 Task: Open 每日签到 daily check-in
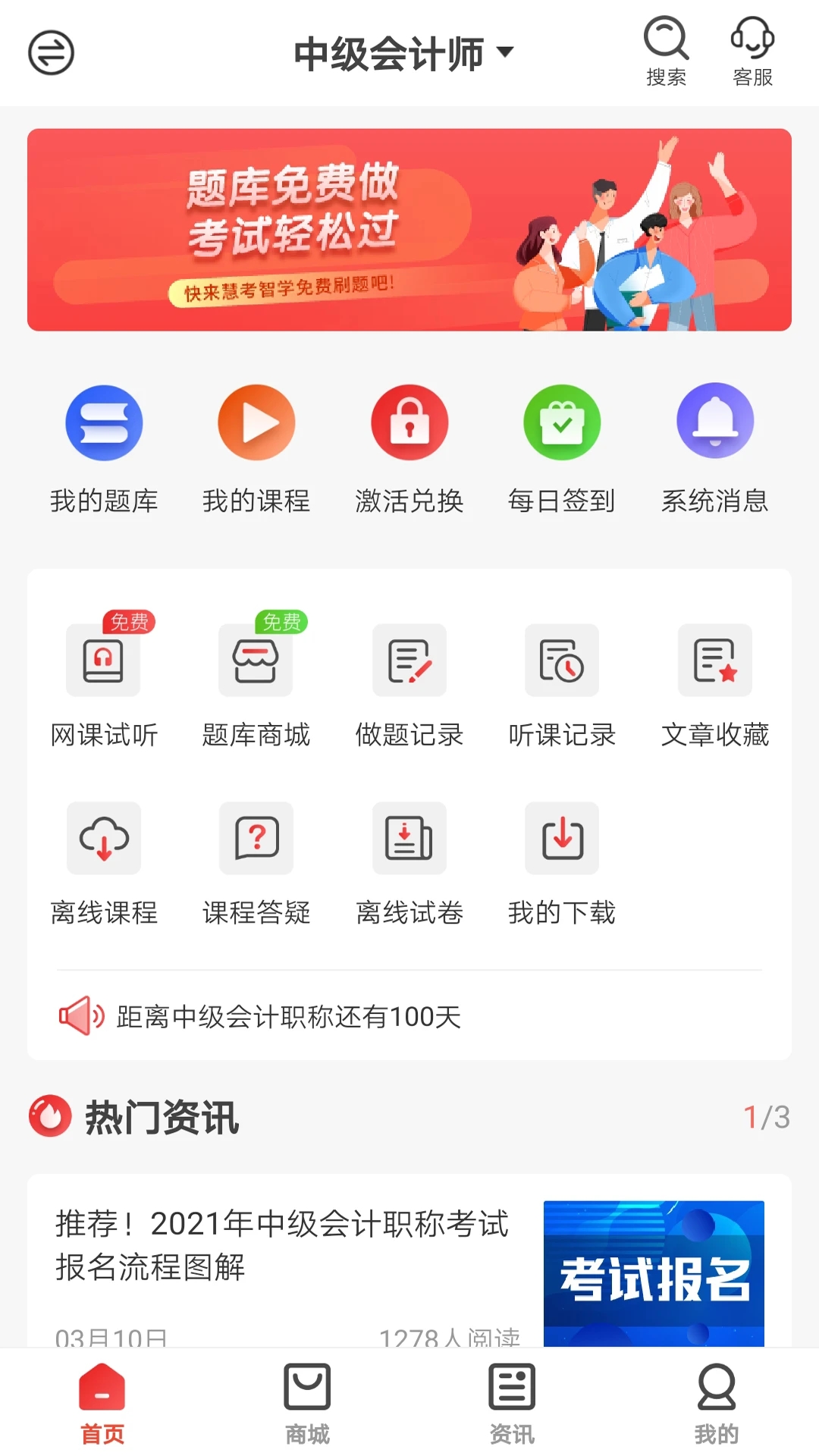pos(562,447)
